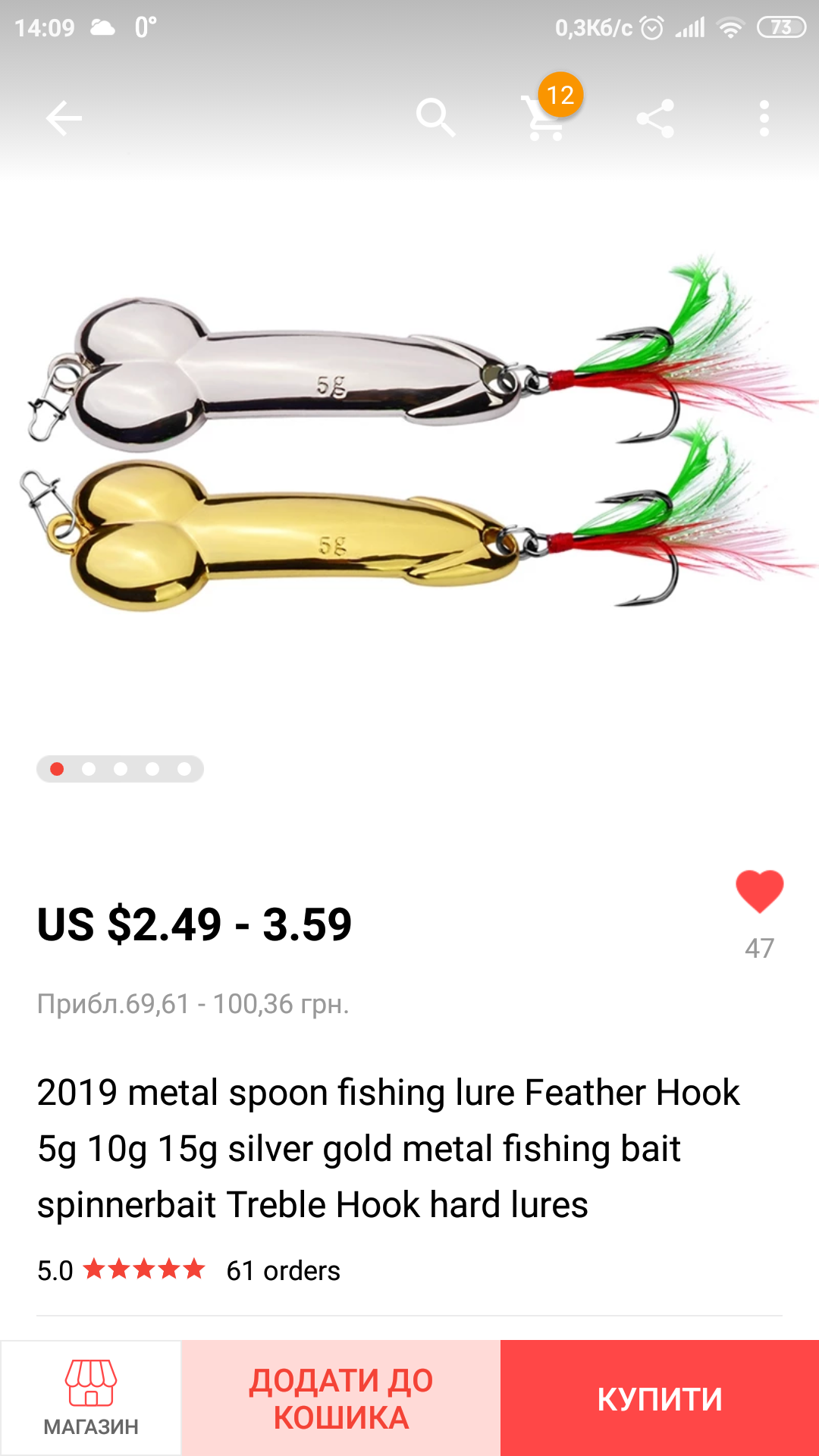Open the 5.0 star rating reviews

pyautogui.click(x=121, y=1269)
